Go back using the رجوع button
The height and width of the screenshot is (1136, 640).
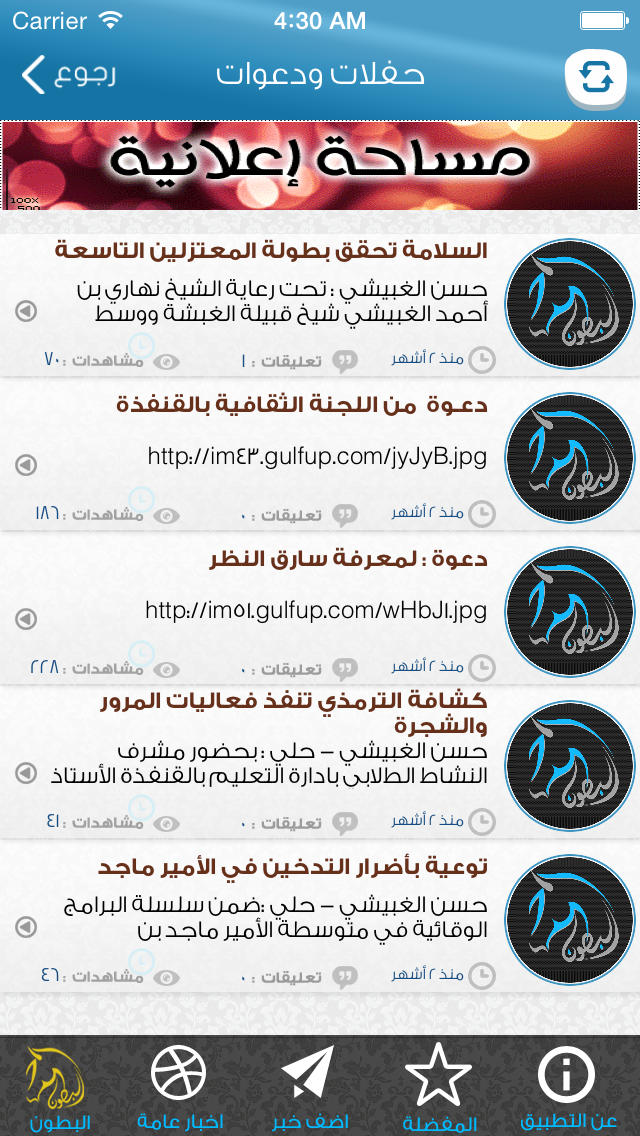point(69,75)
